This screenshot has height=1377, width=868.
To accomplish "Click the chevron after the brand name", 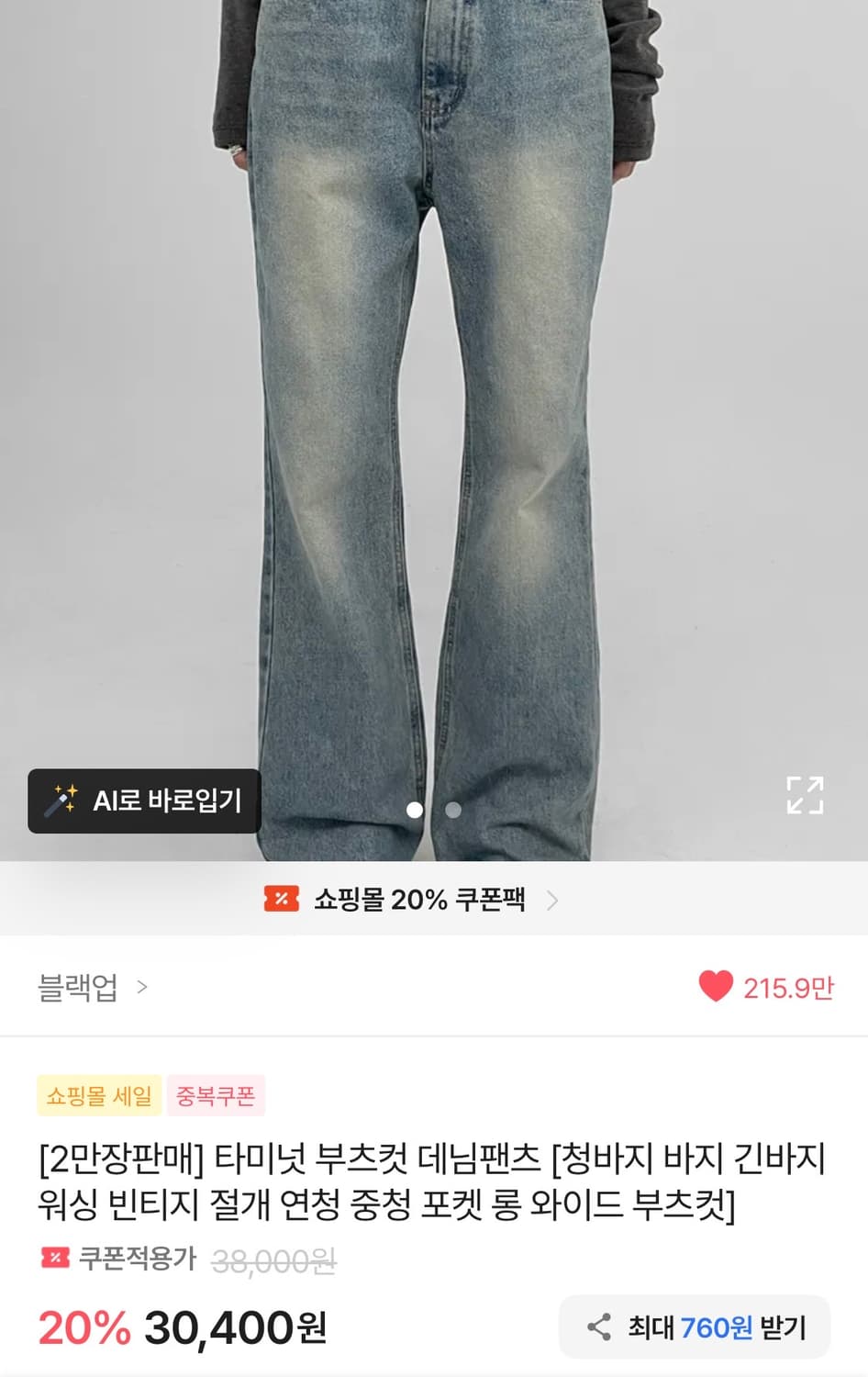I will 142,988.
